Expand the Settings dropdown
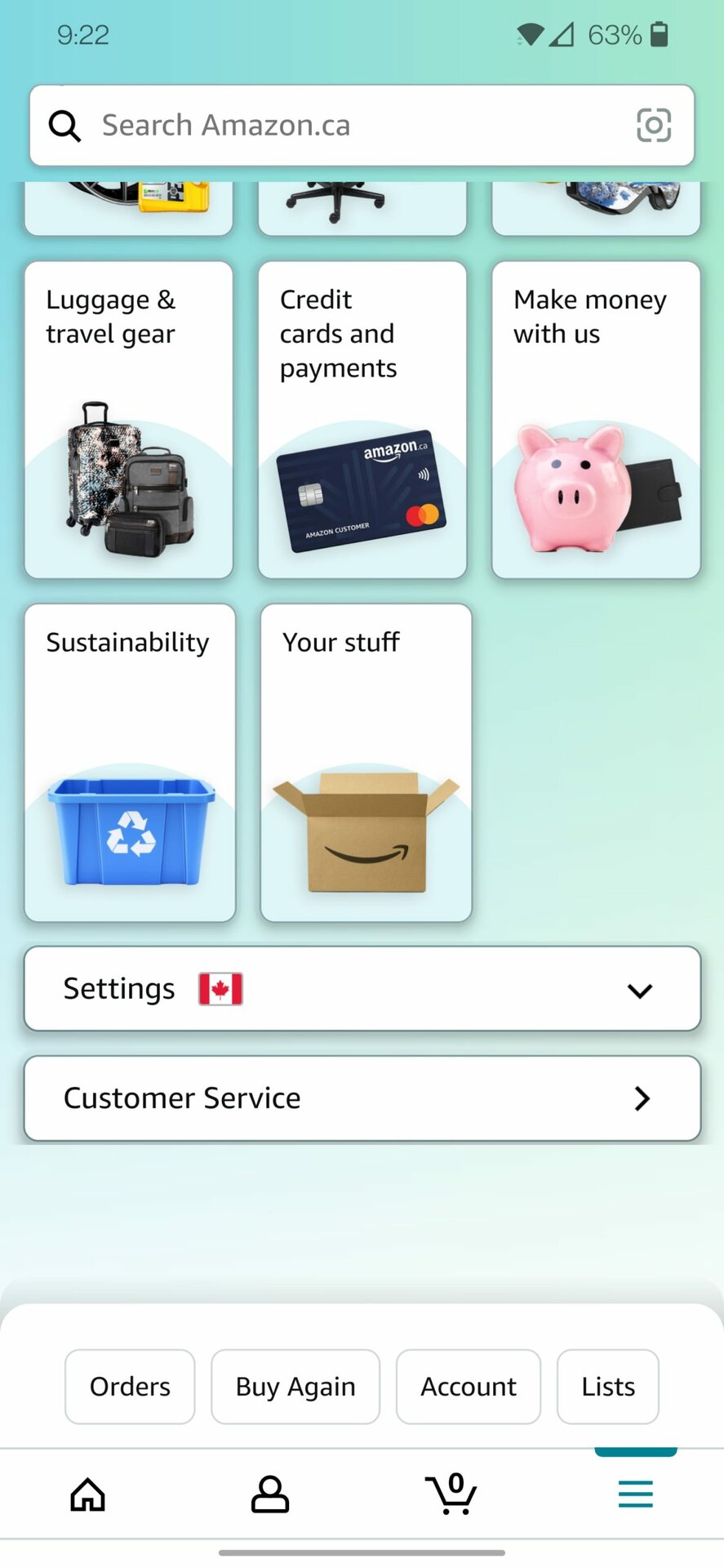 click(x=362, y=989)
